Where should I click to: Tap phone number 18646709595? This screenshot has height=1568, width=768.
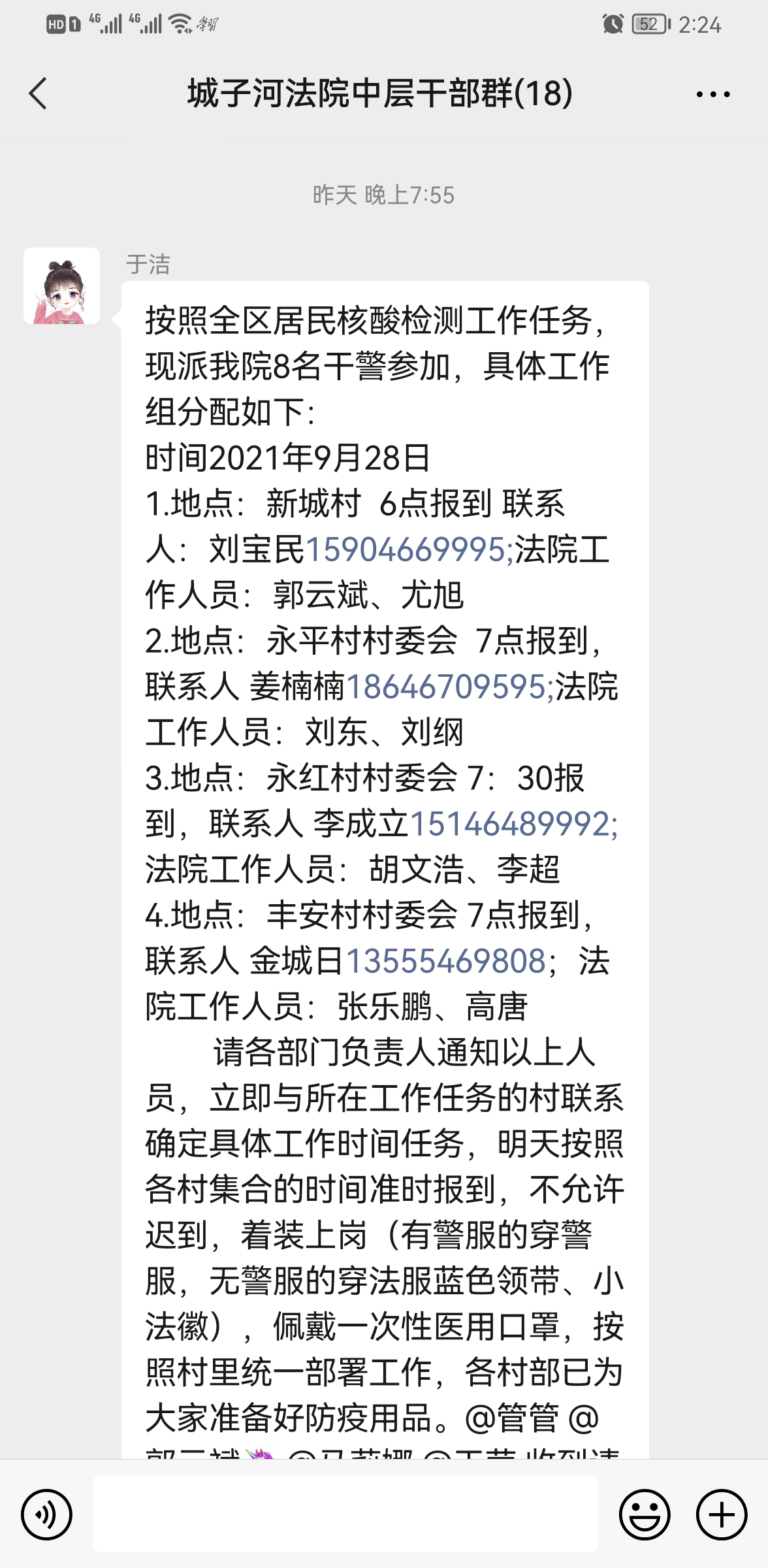click(x=450, y=687)
